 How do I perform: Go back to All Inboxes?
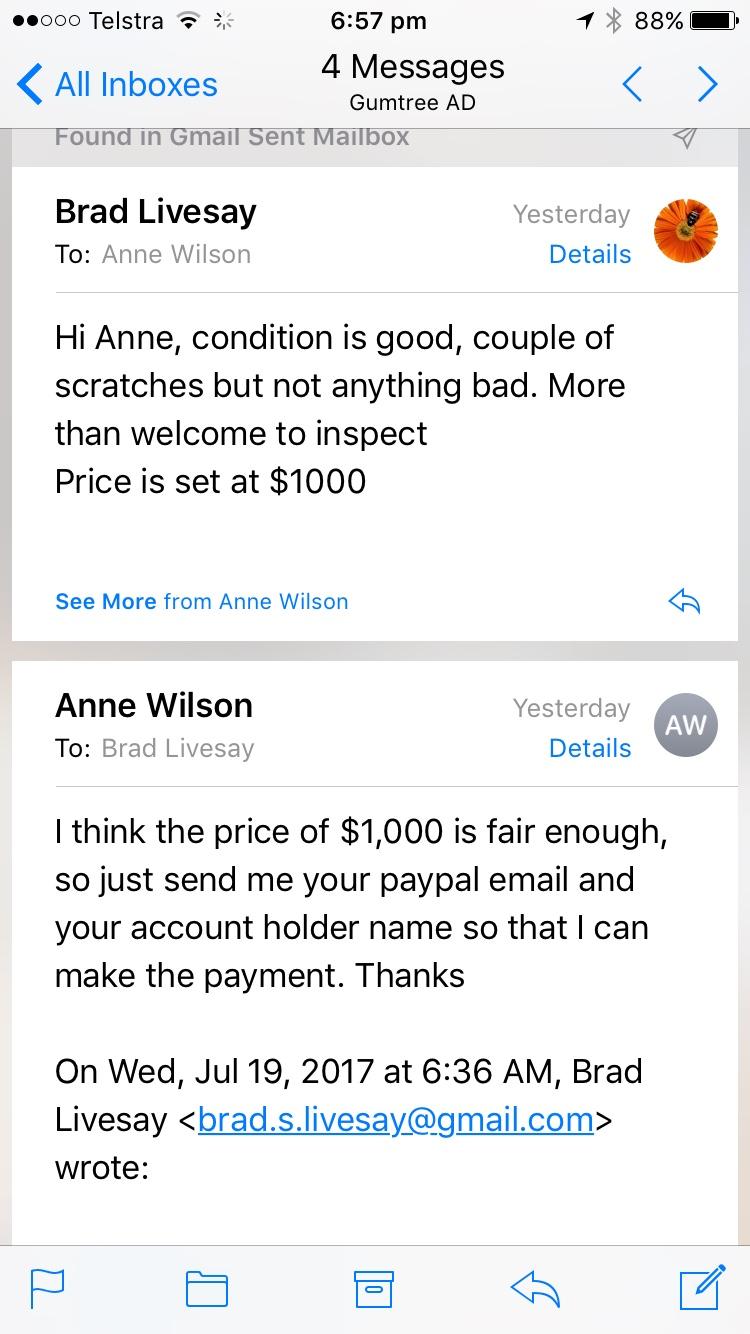tap(118, 85)
